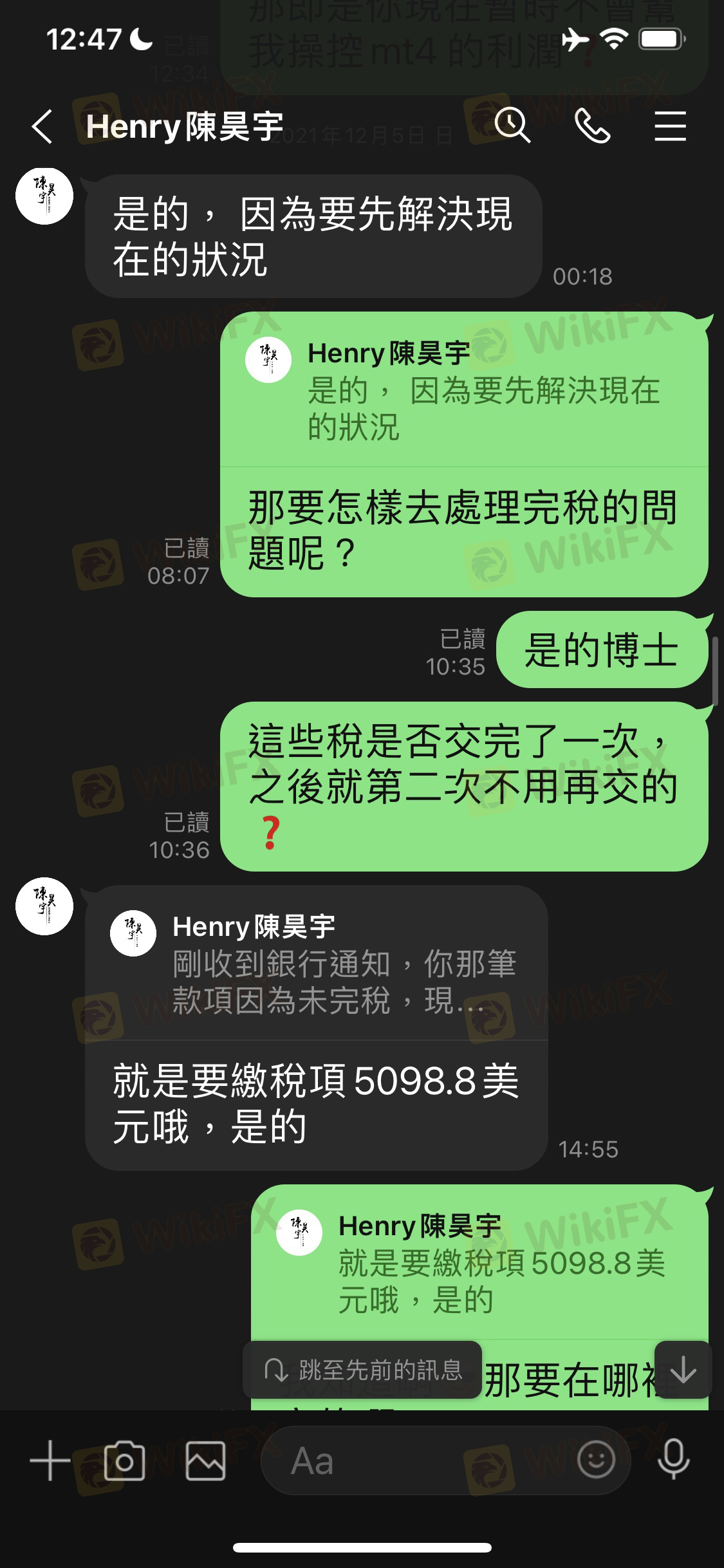Go back to the chat list
Viewport: 724px width, 1568px height.
pyautogui.click(x=42, y=126)
